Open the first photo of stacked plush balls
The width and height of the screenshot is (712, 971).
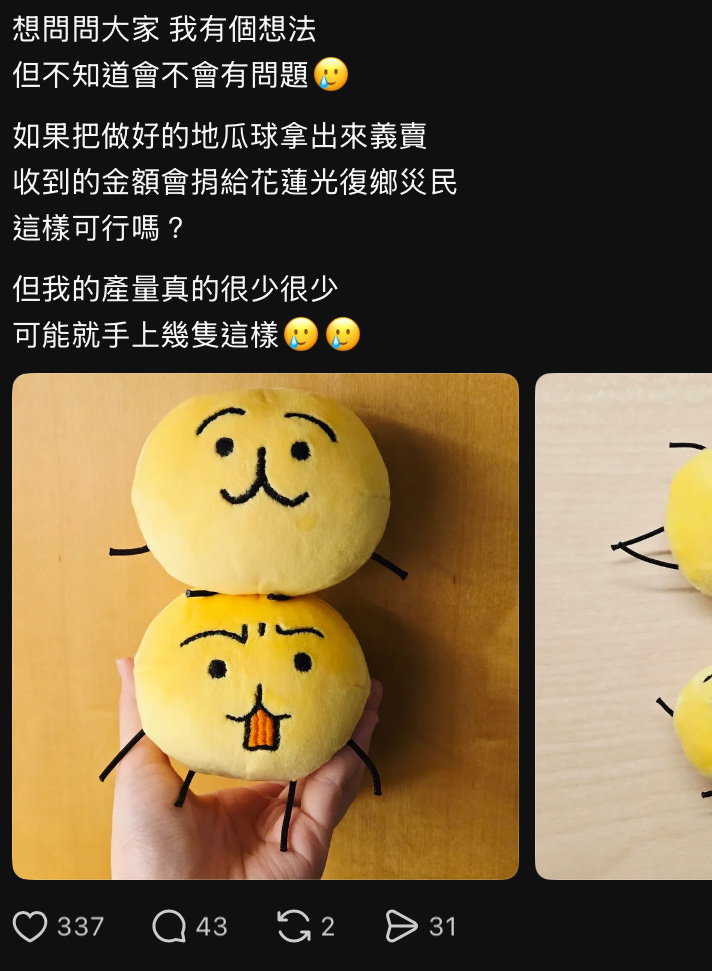pos(265,626)
